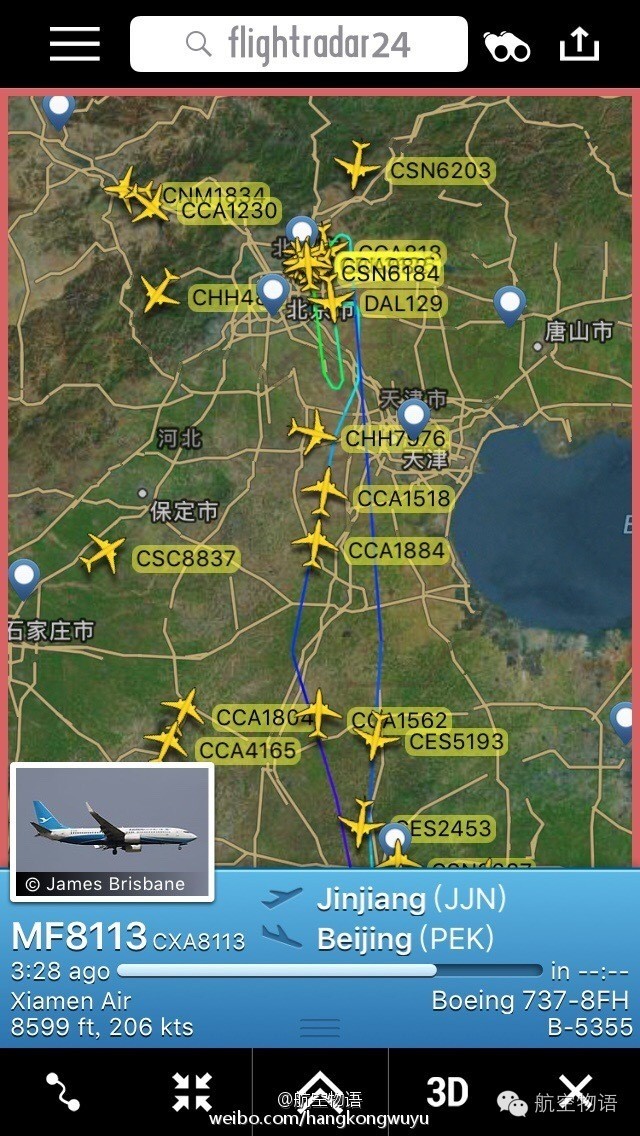Image resolution: width=640 pixels, height=1136 pixels.
Task: Select flight CSC8837 on map
Action: [x=103, y=553]
